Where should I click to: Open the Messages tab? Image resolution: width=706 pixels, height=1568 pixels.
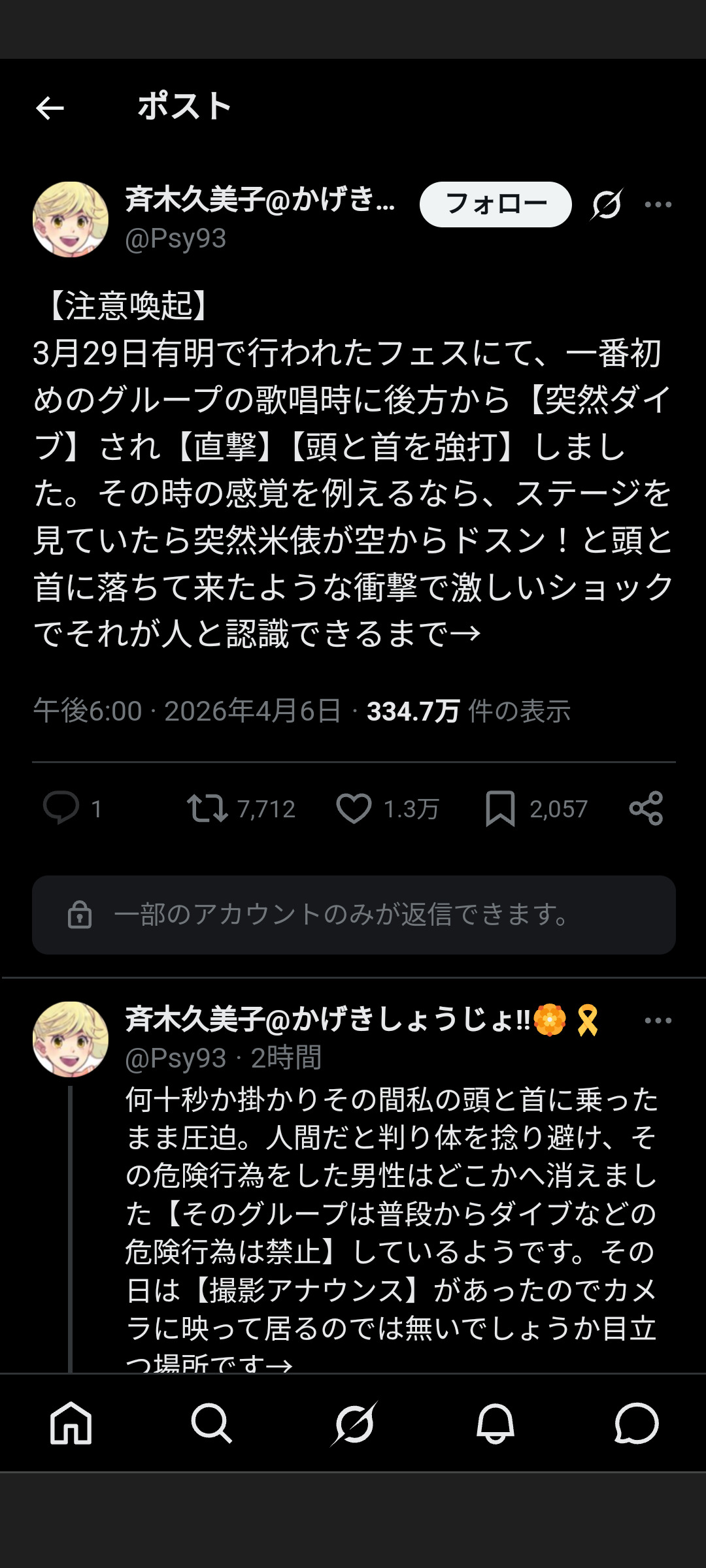pyautogui.click(x=636, y=1423)
